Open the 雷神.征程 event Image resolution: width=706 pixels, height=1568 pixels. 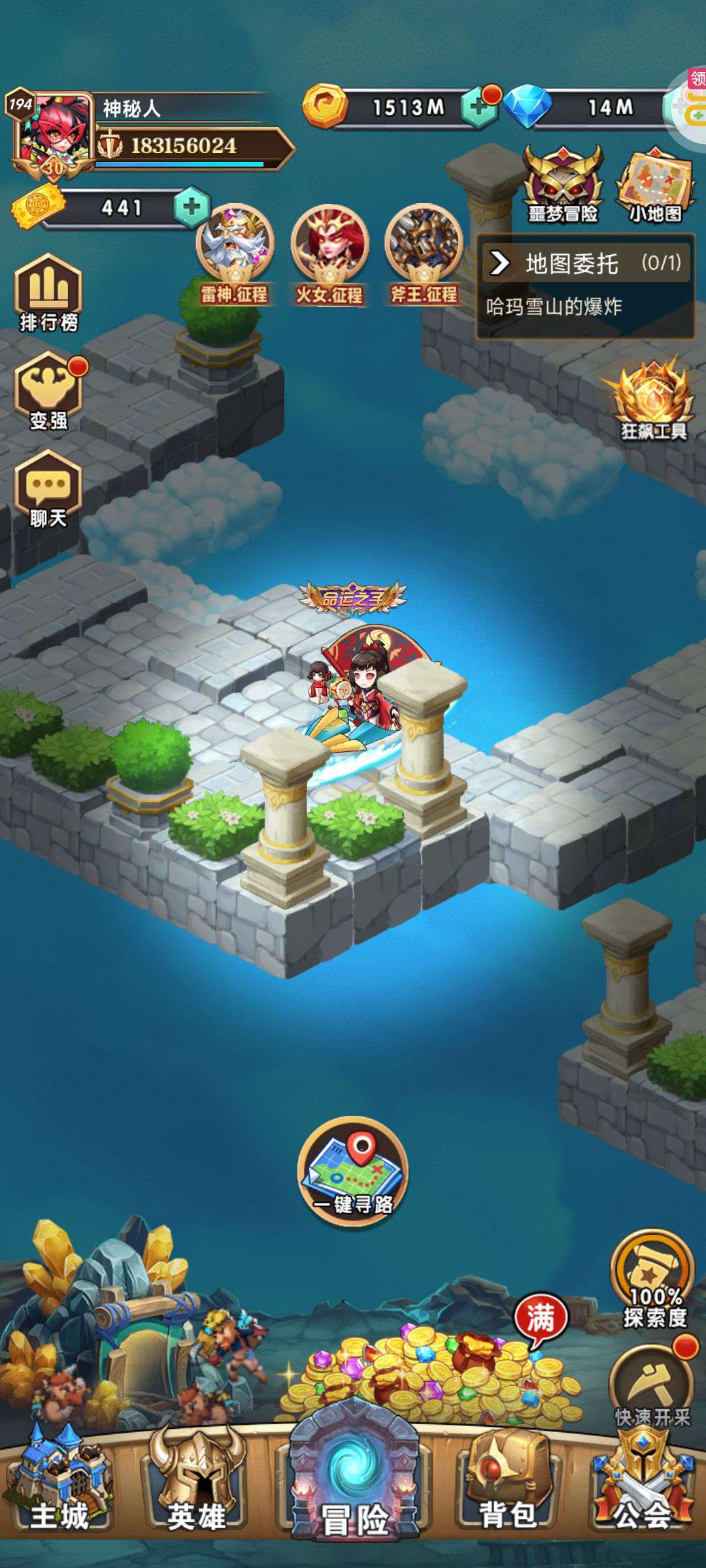[x=235, y=255]
